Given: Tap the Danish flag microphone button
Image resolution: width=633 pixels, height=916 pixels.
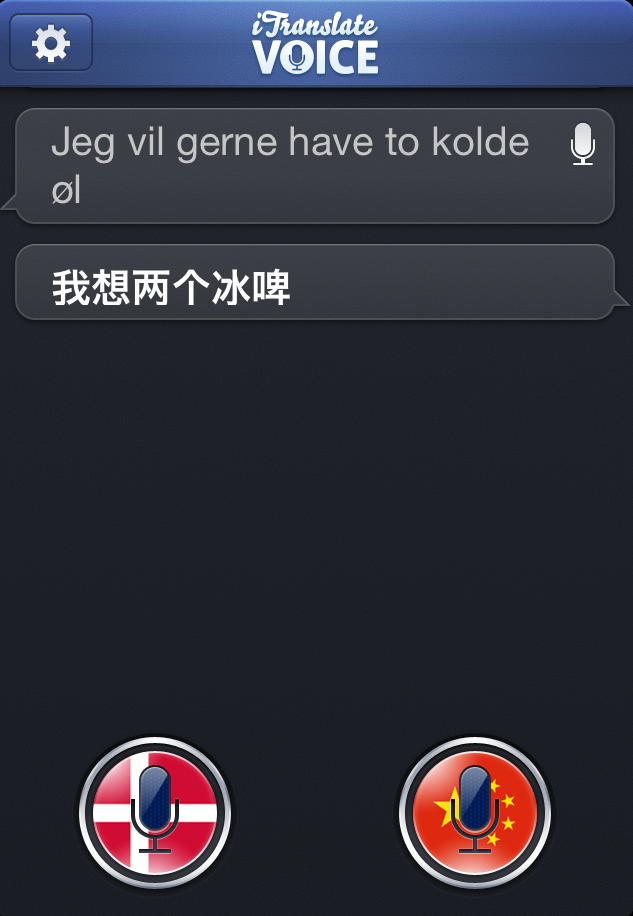Looking at the screenshot, I should [x=155, y=814].
